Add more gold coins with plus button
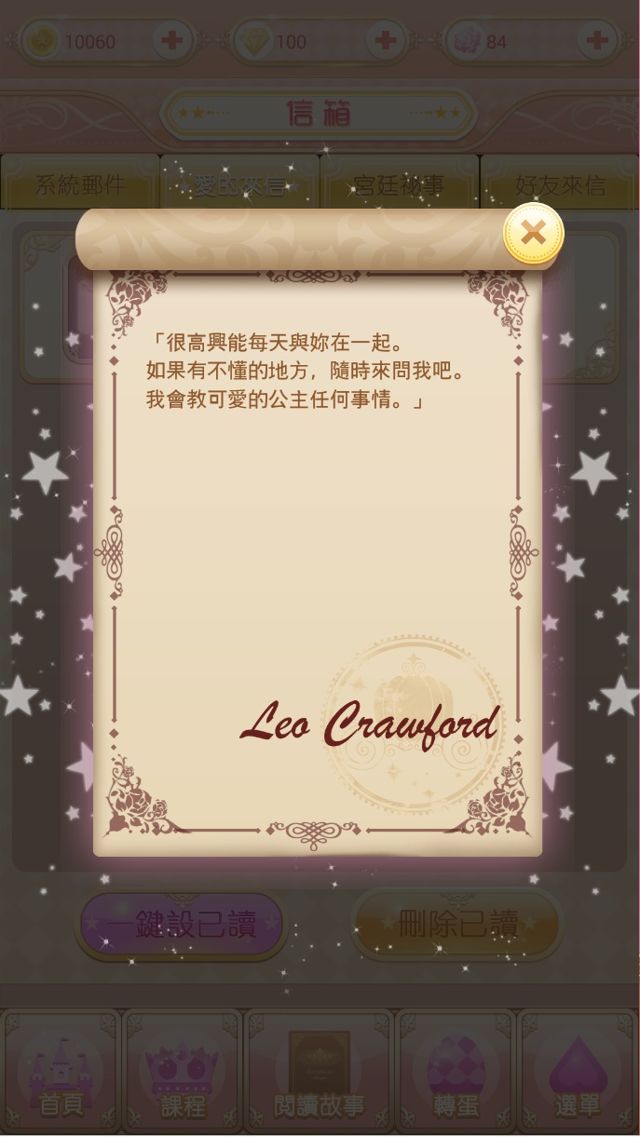Image resolution: width=640 pixels, height=1137 pixels. point(172,41)
